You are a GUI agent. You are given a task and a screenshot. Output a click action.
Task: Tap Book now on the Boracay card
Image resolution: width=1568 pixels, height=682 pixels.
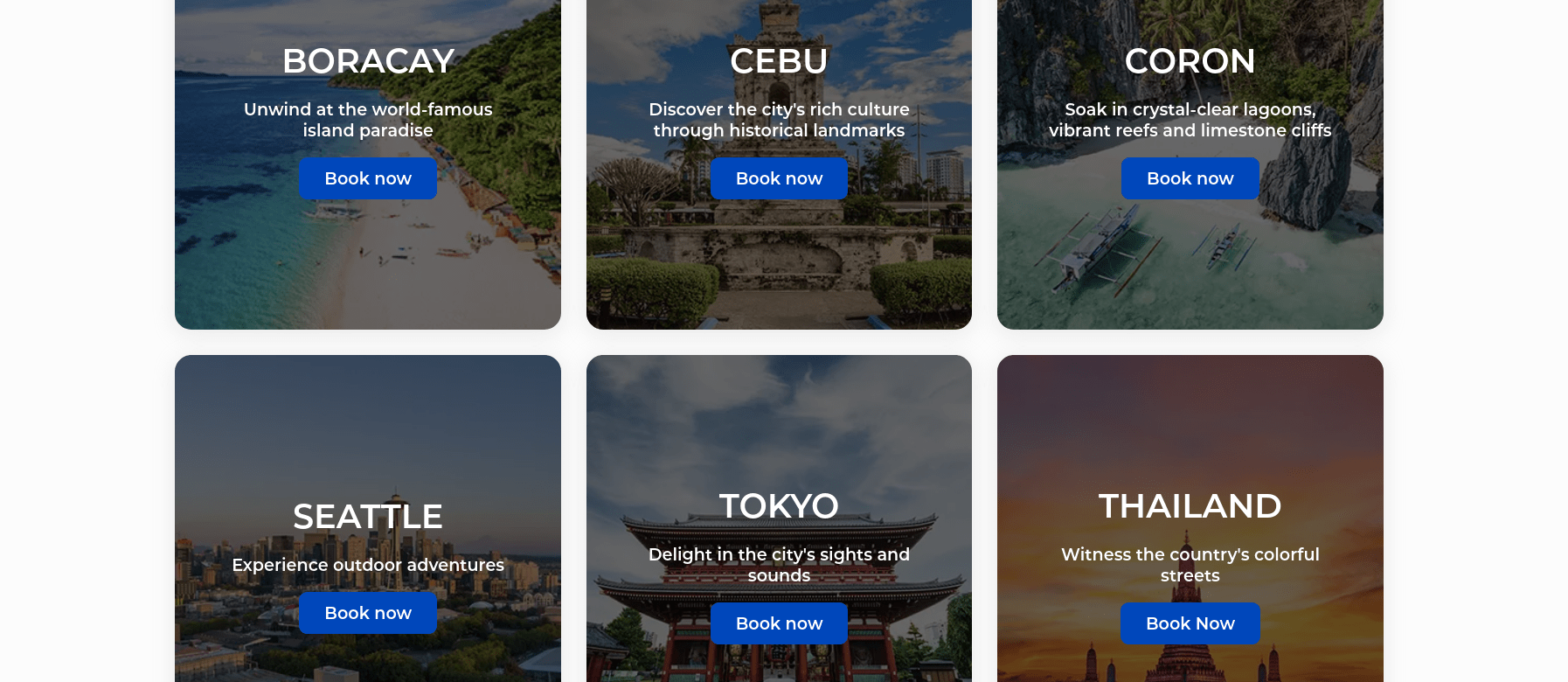pyautogui.click(x=367, y=178)
